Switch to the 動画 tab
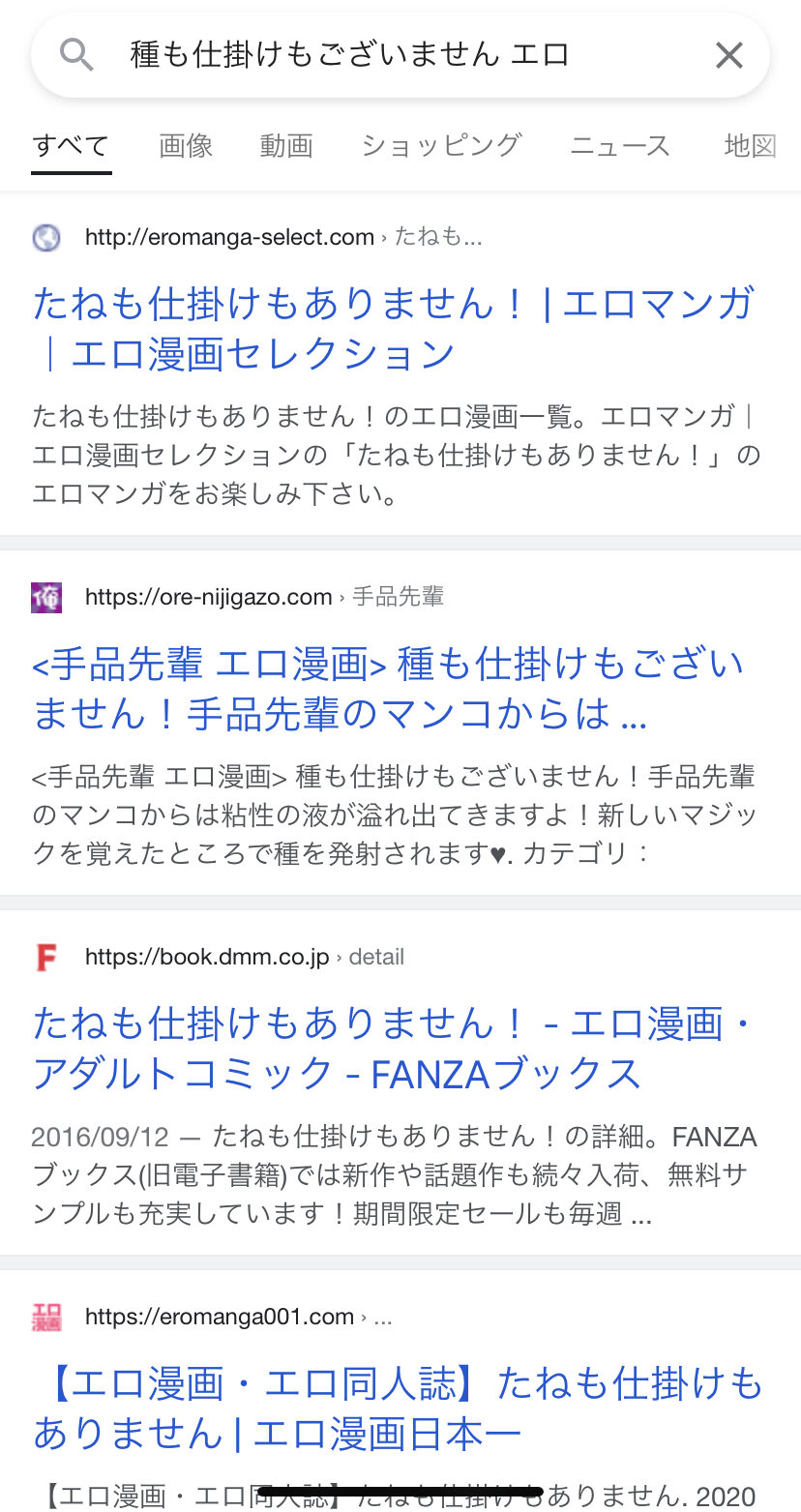The width and height of the screenshot is (801, 1512). pyautogui.click(x=286, y=146)
